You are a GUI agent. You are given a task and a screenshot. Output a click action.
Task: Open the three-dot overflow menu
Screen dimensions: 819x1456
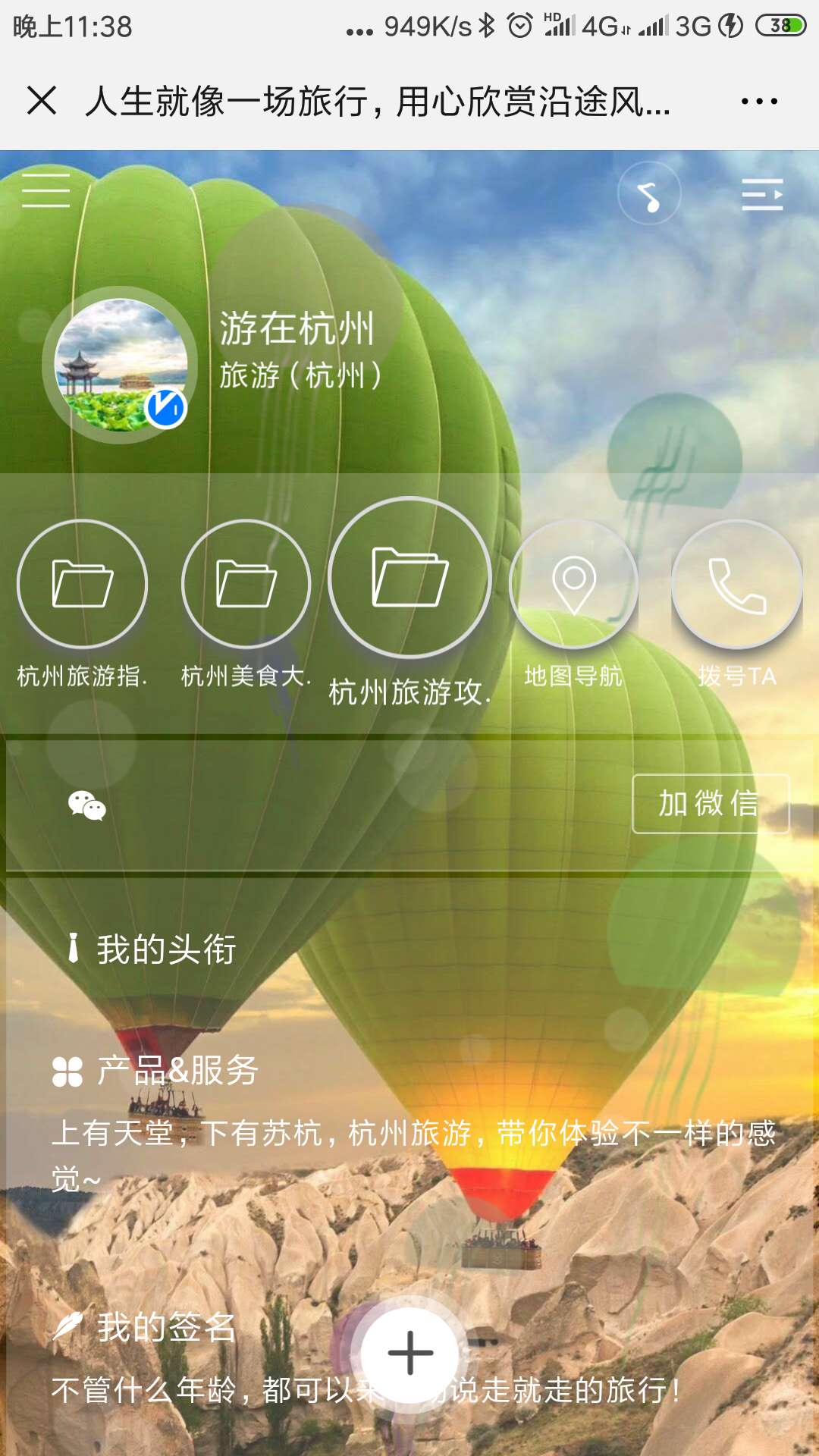[759, 101]
